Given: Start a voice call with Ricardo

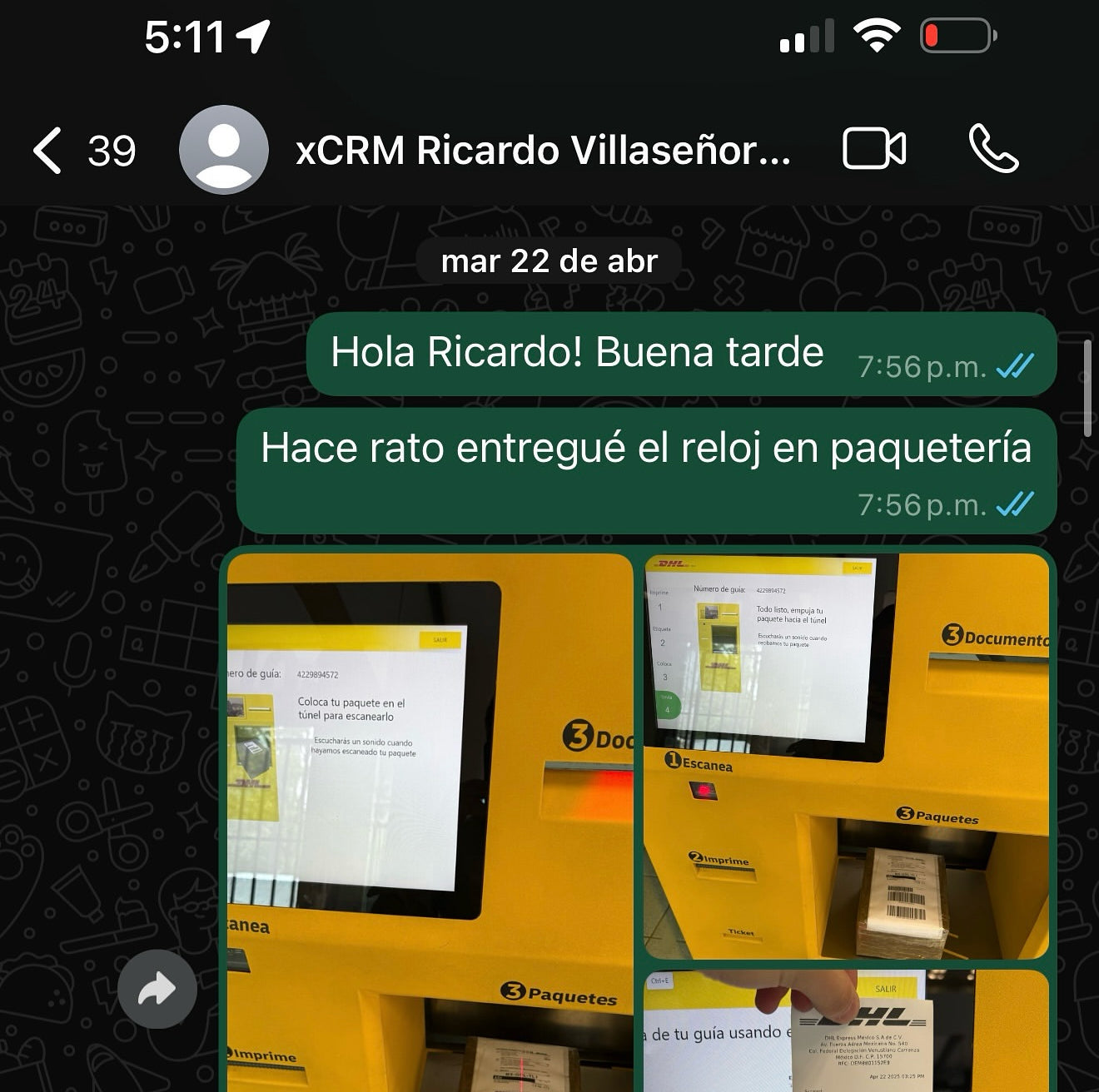Looking at the screenshot, I should click(x=994, y=150).
